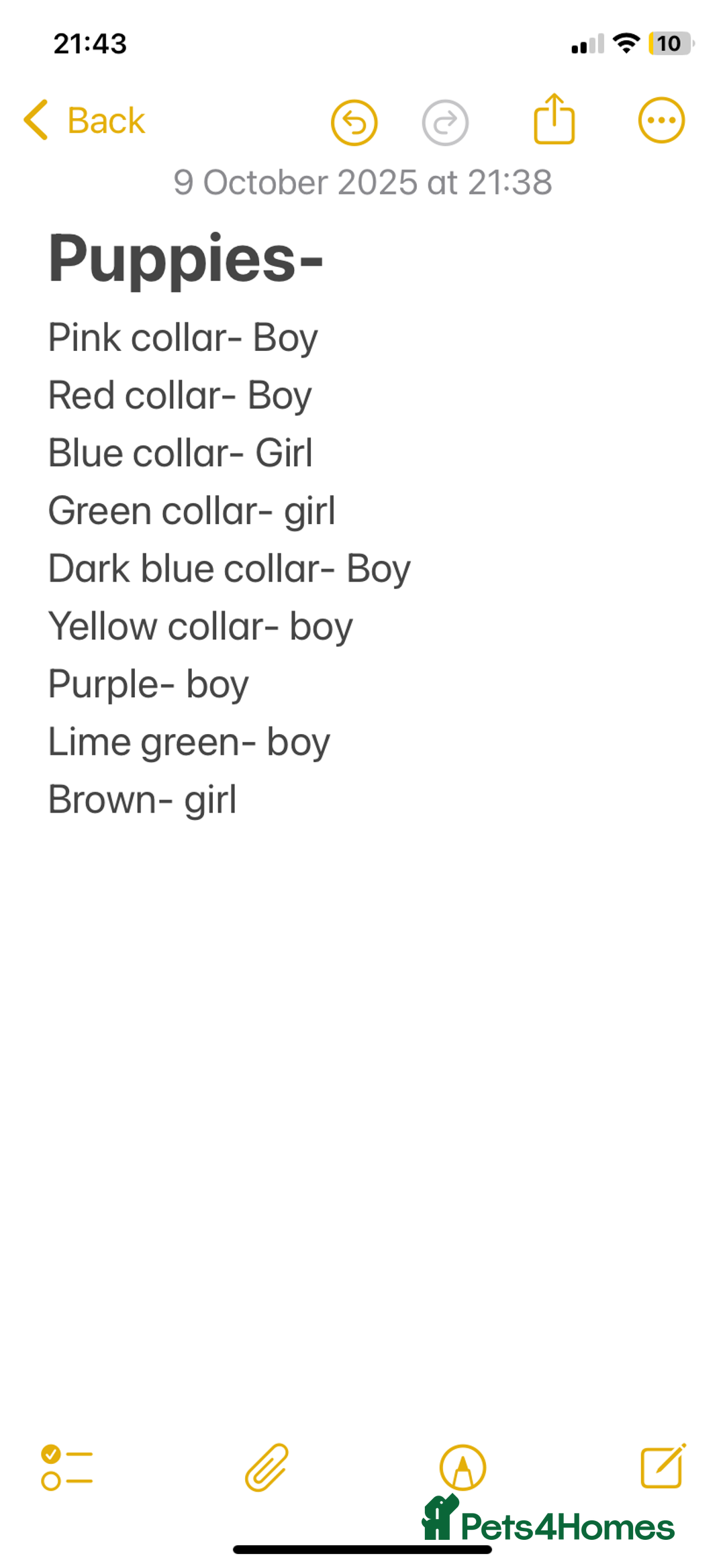Tap the redo arrow icon
This screenshot has height=1568, width=725.
(445, 122)
